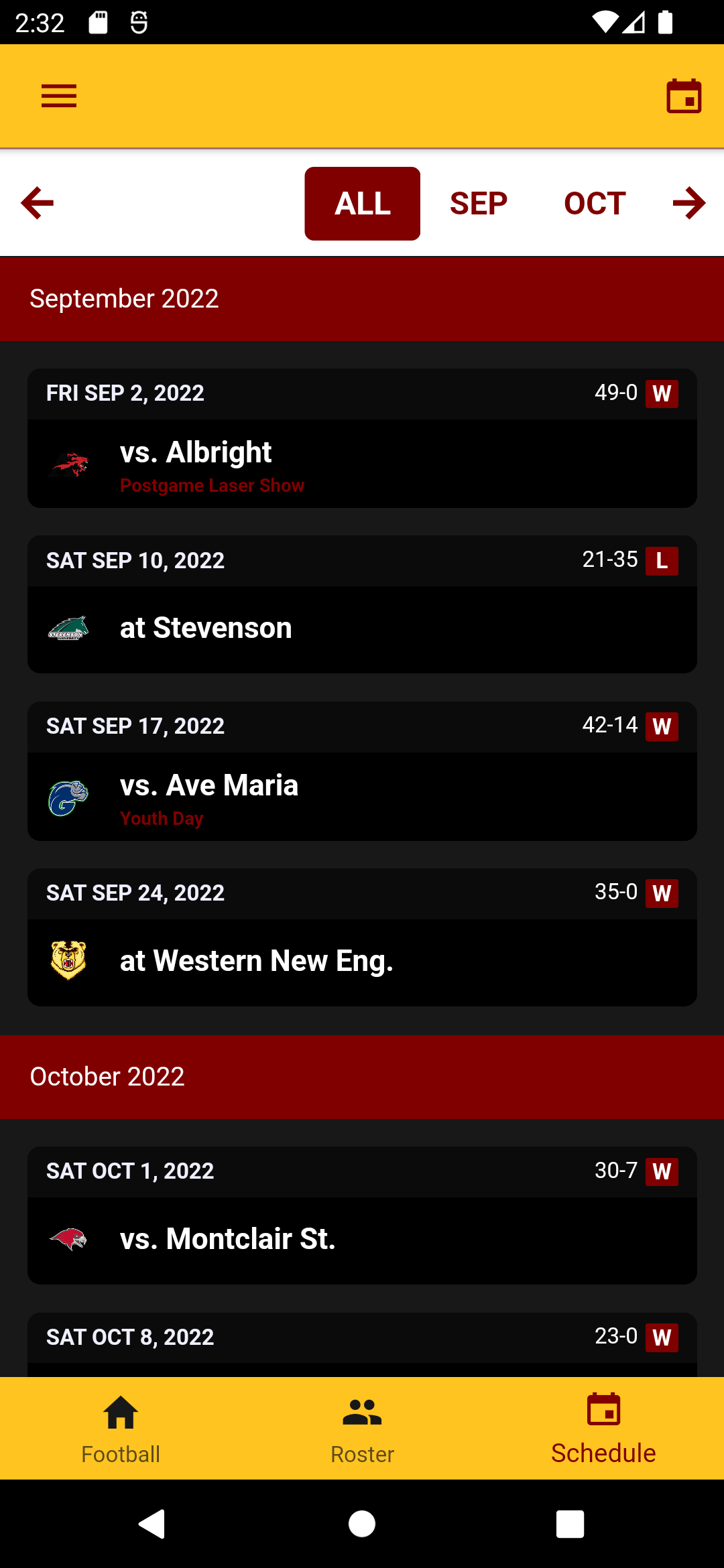Viewport: 724px width, 1568px height.
Task: View the game at Western New Eng.
Action: pyautogui.click(x=362, y=962)
